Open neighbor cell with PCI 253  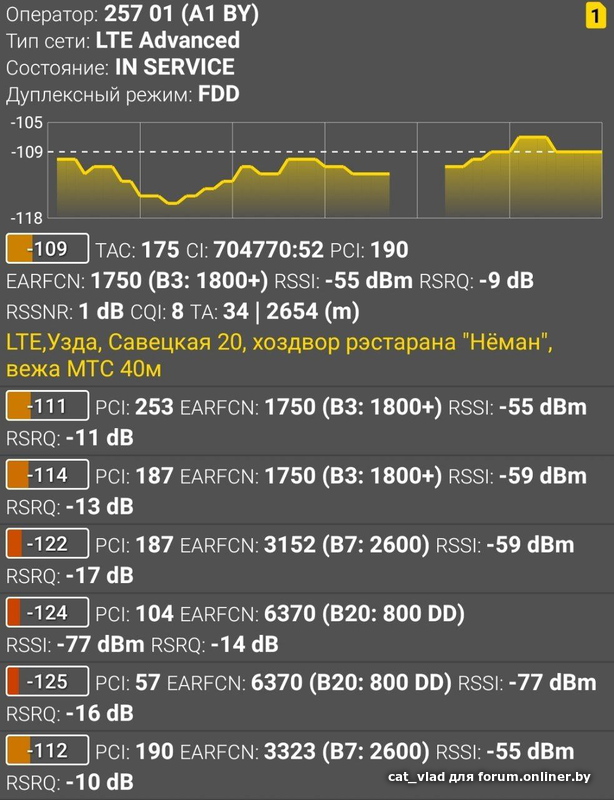tap(300, 422)
